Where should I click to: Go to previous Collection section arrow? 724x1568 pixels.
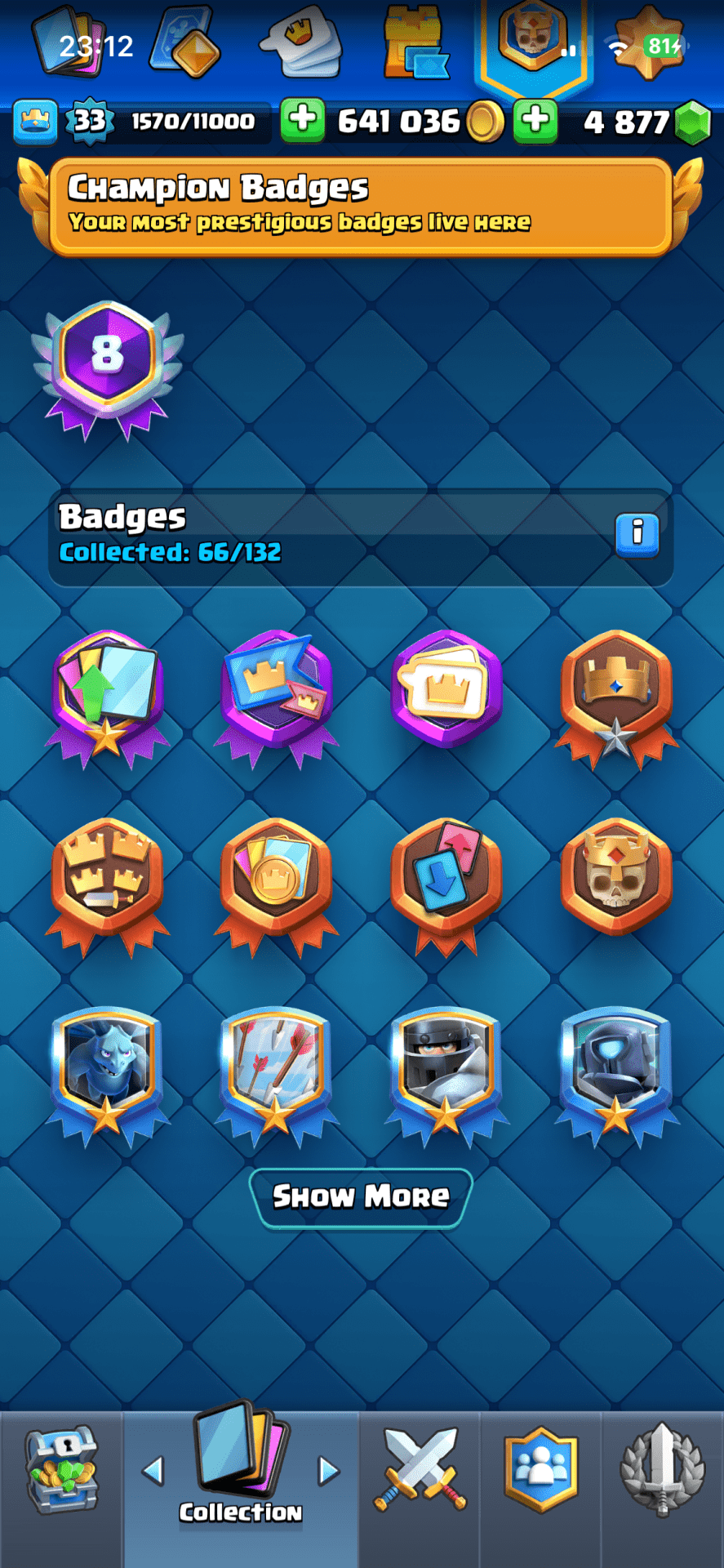click(153, 1471)
